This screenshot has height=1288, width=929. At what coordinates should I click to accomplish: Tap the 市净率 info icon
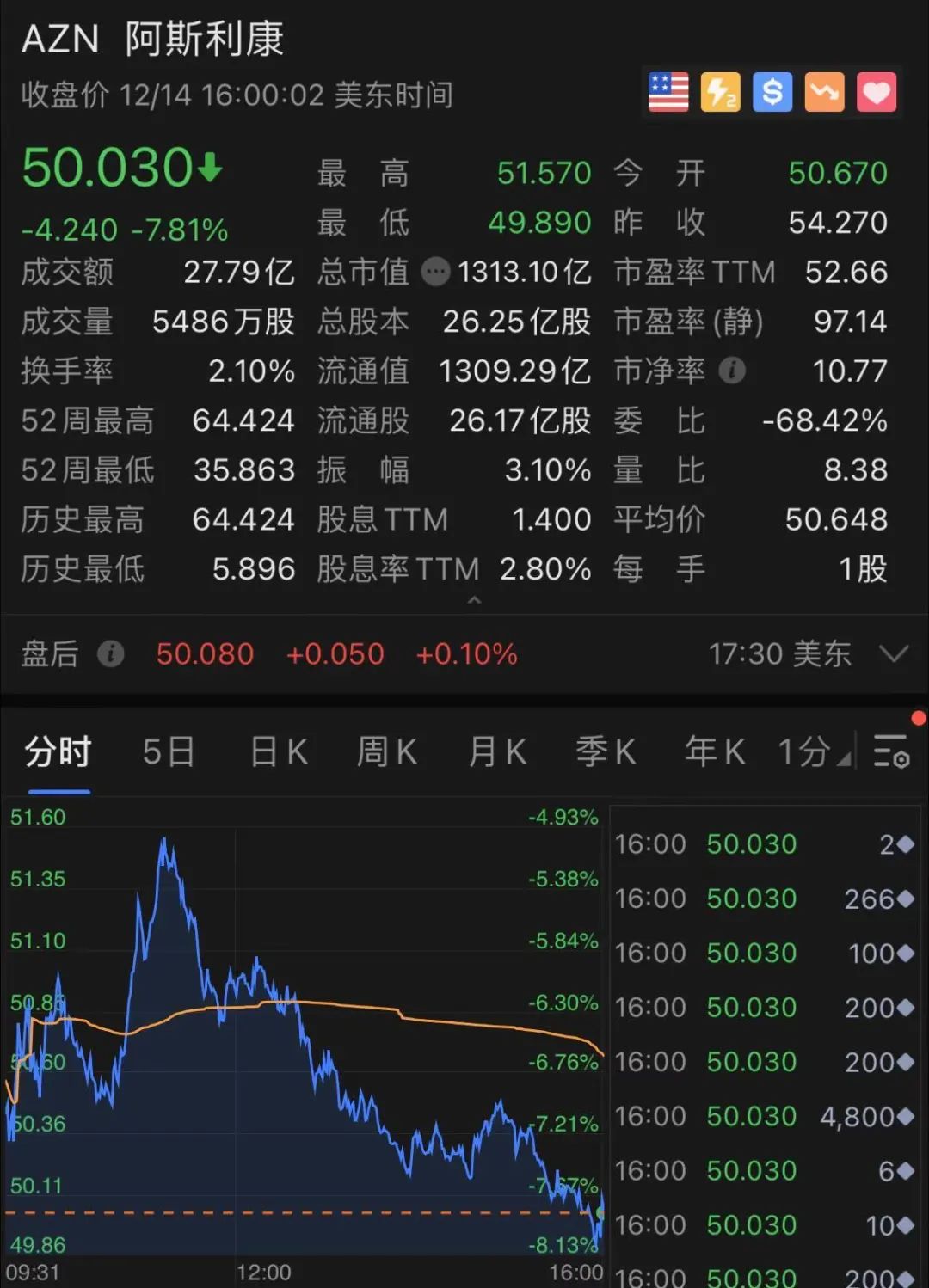click(x=732, y=371)
